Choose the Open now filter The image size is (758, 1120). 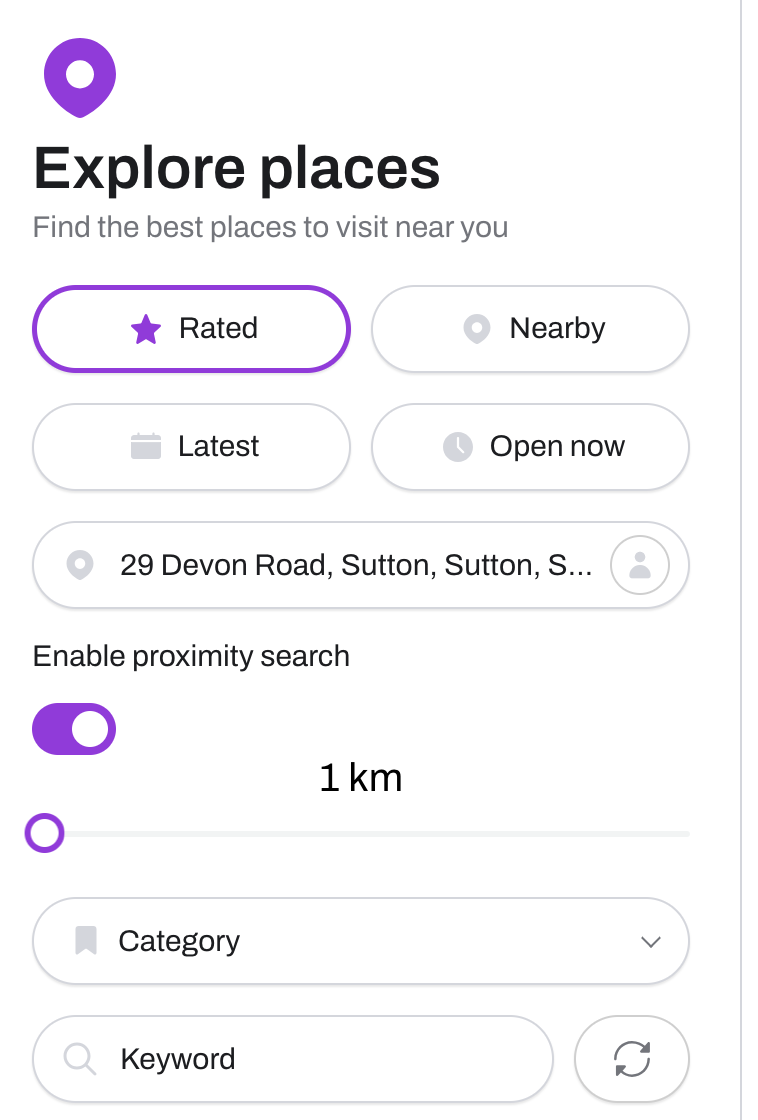pyautogui.click(x=530, y=446)
